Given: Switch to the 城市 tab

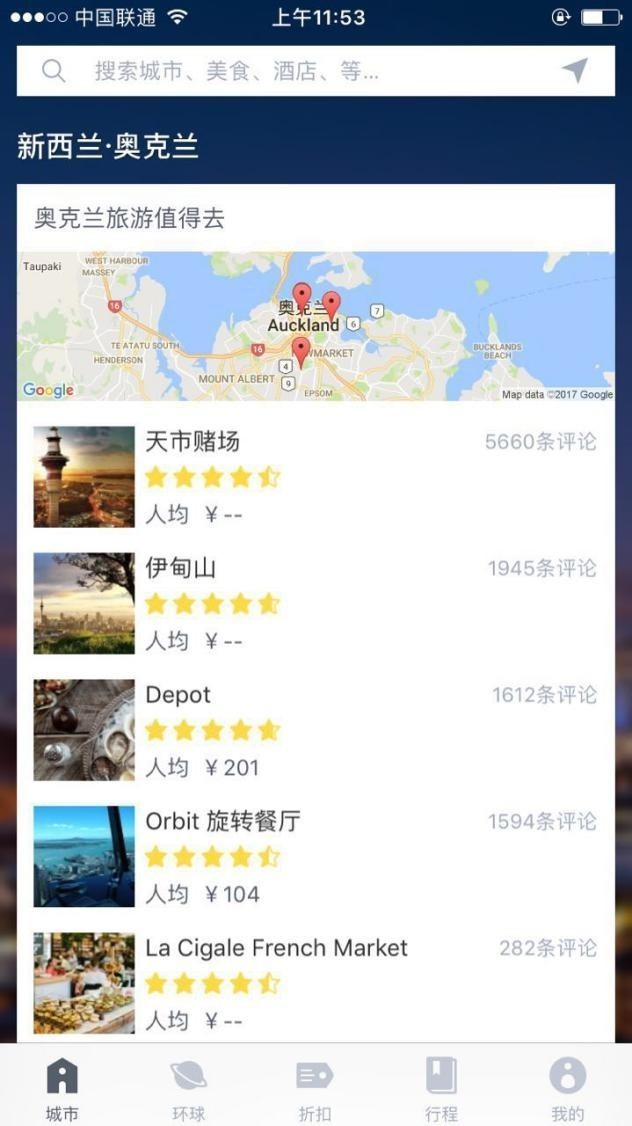Looking at the screenshot, I should (62, 1088).
